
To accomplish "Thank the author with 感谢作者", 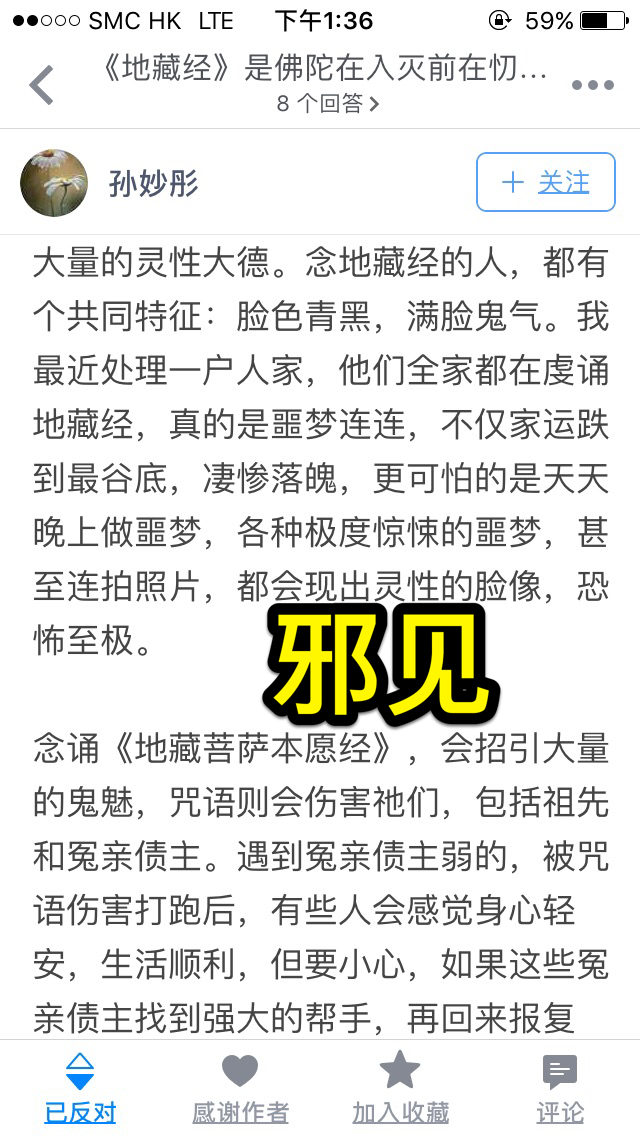I will tap(240, 1088).
